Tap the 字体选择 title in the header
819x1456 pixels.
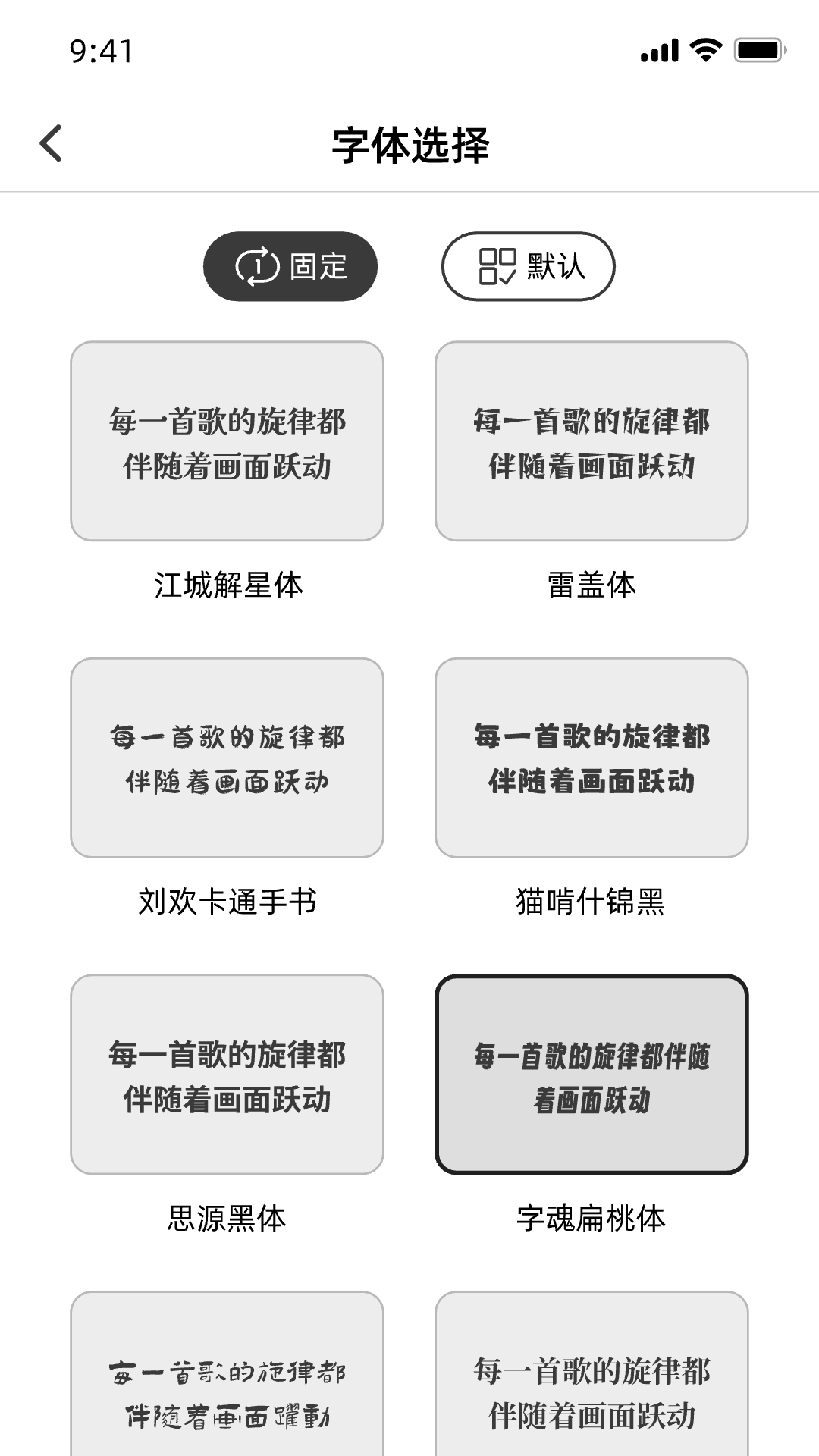tap(409, 143)
